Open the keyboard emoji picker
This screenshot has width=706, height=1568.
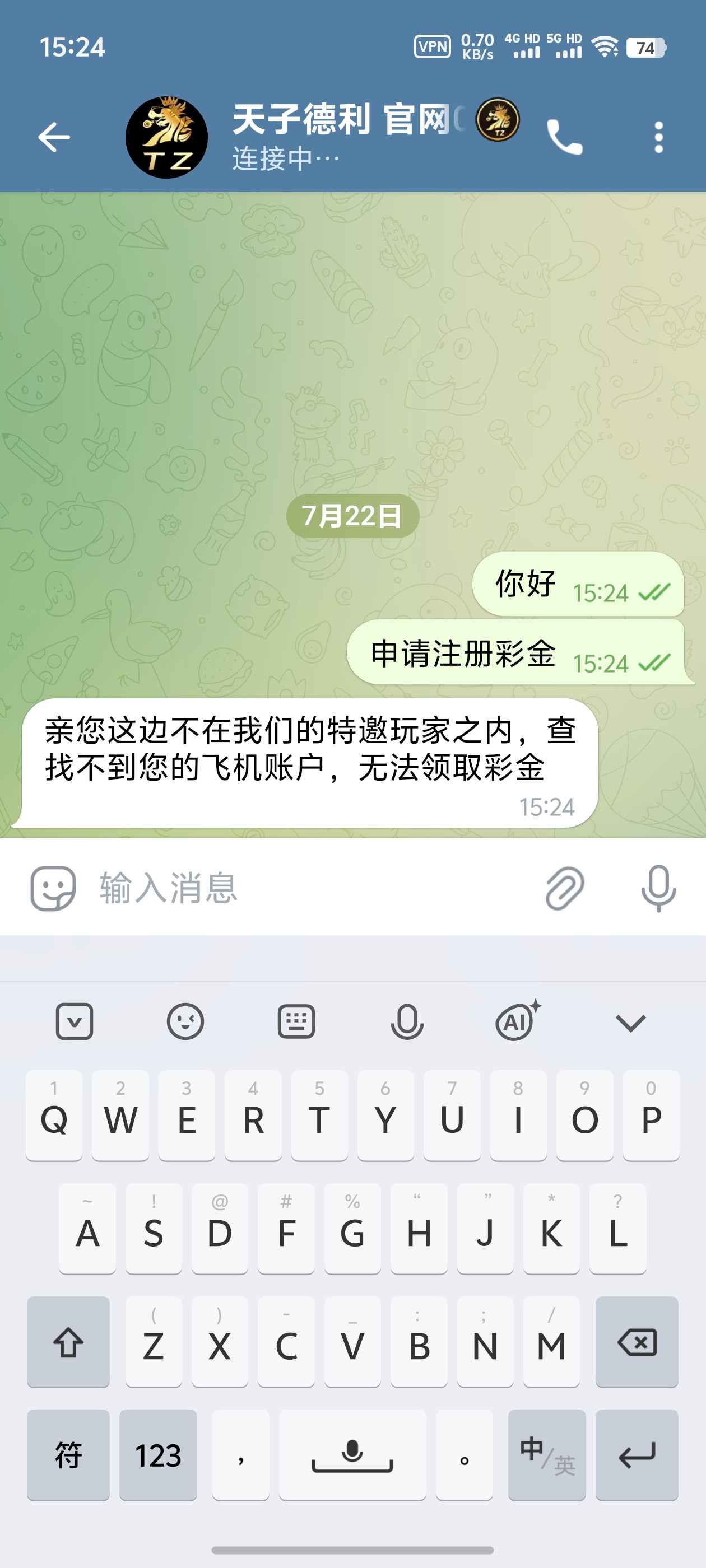point(185,1022)
